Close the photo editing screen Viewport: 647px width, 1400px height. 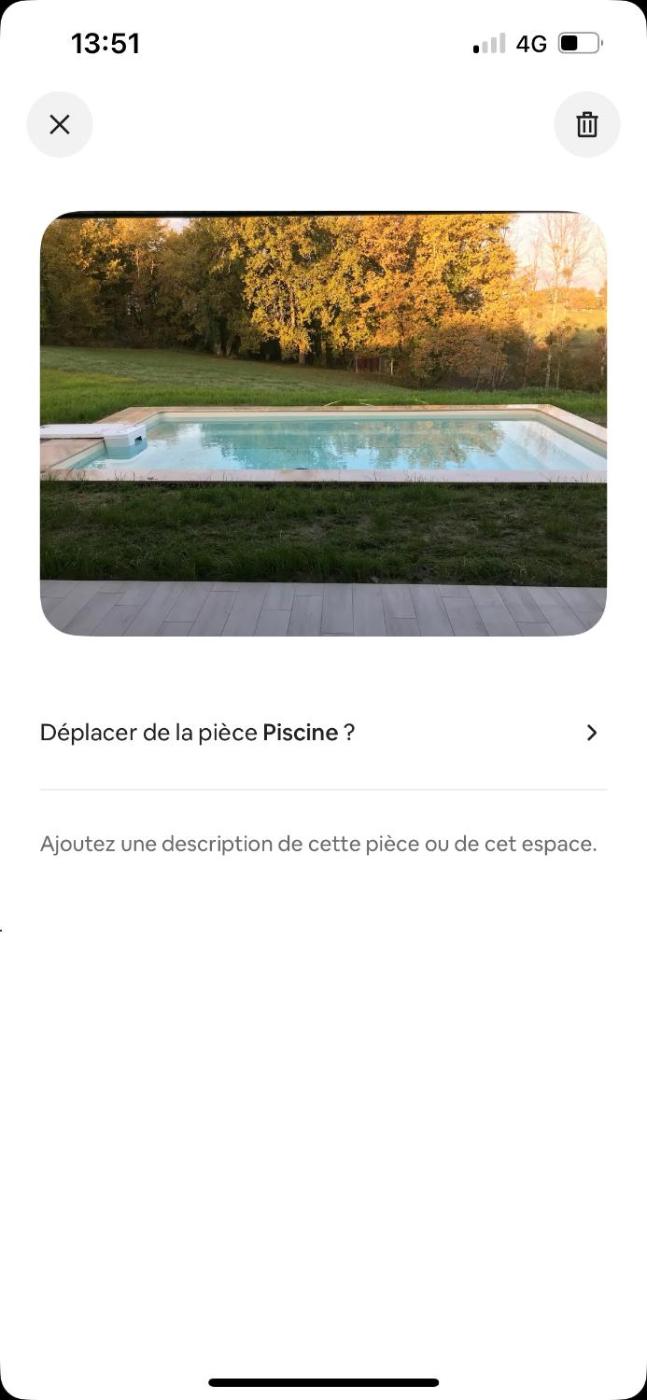point(60,125)
